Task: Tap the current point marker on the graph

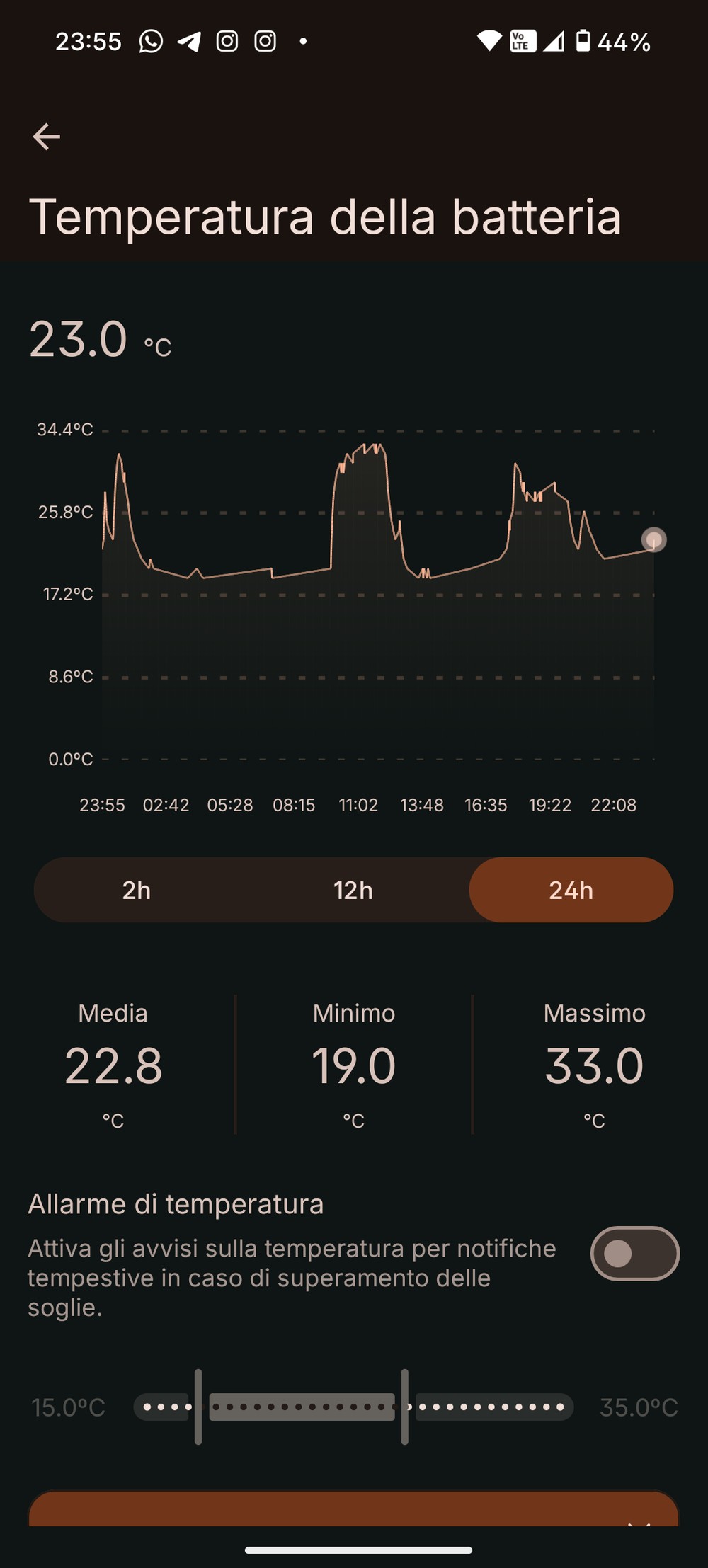Action: point(653,540)
